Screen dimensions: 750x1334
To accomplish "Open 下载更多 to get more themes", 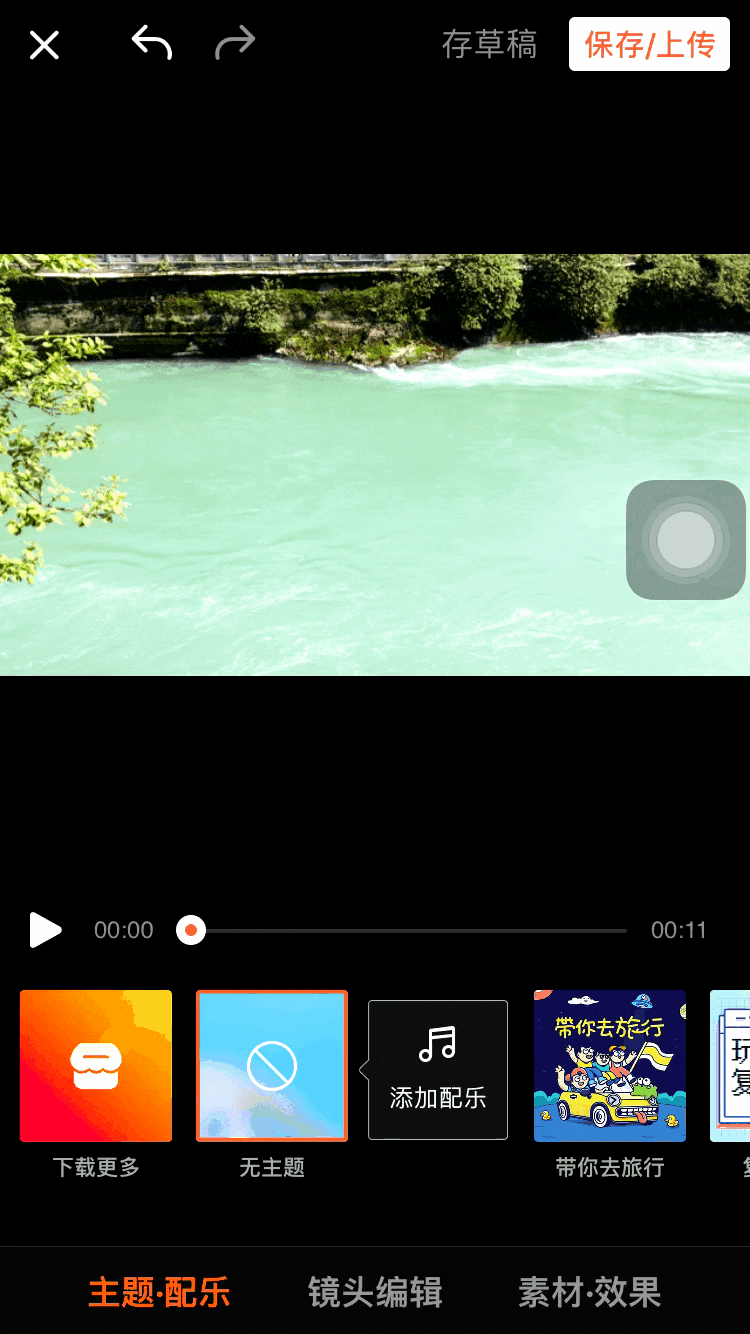I will pyautogui.click(x=96, y=1066).
